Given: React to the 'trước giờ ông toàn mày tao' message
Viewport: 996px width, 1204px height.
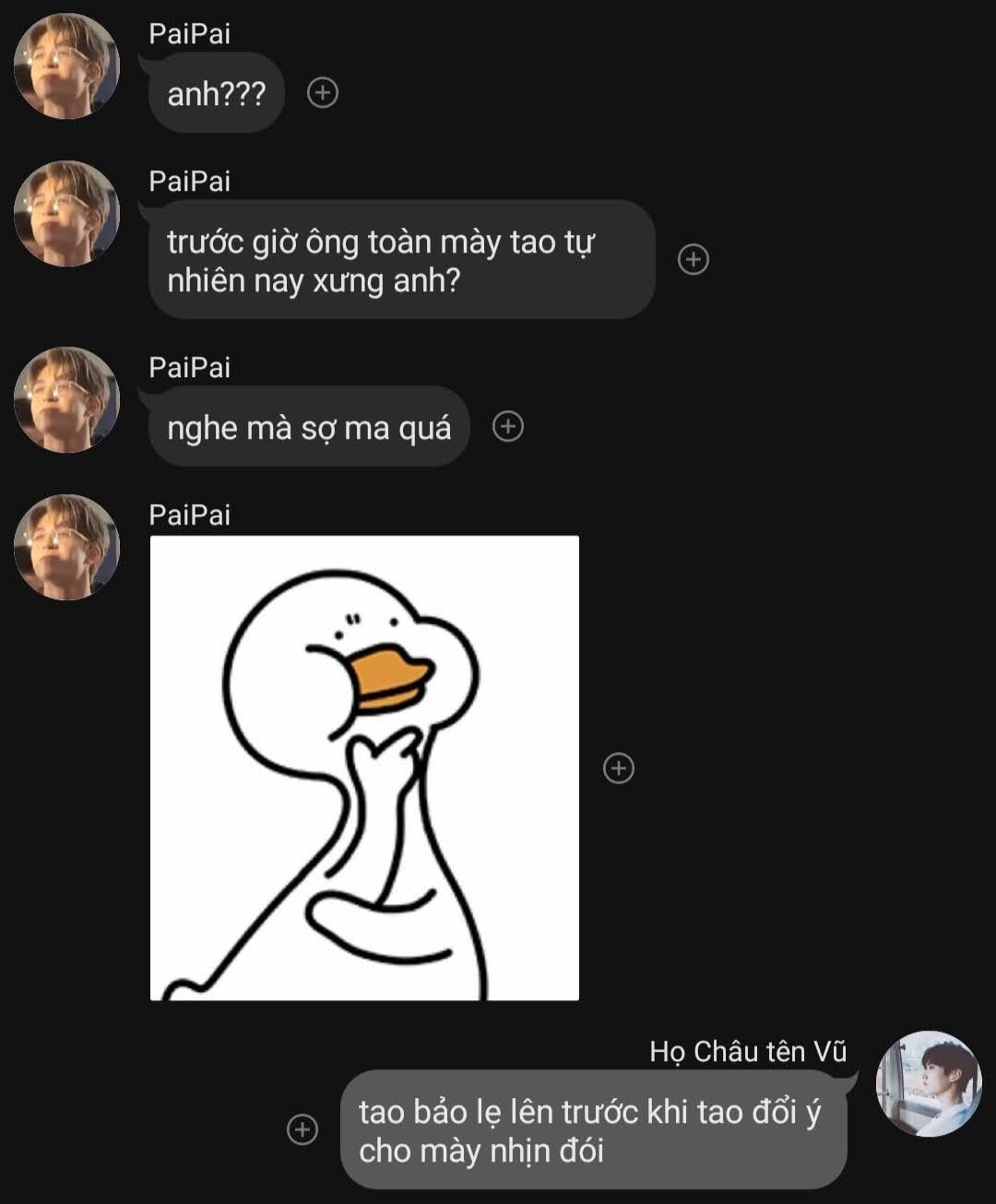Looking at the screenshot, I should click(693, 259).
